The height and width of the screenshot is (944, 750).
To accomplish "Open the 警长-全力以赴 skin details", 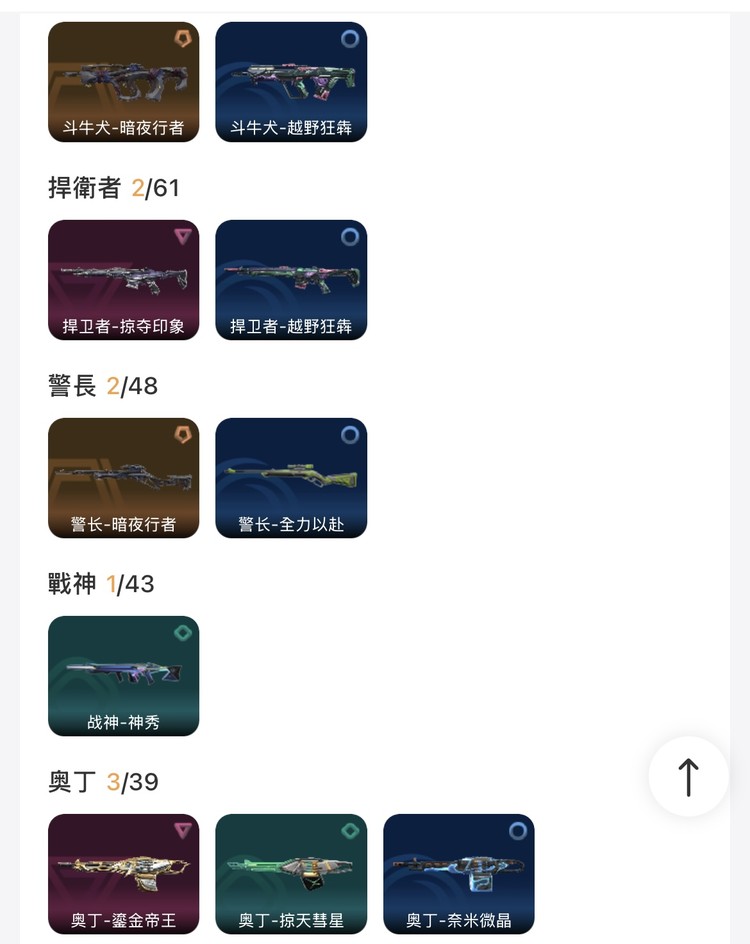I will (x=291, y=478).
